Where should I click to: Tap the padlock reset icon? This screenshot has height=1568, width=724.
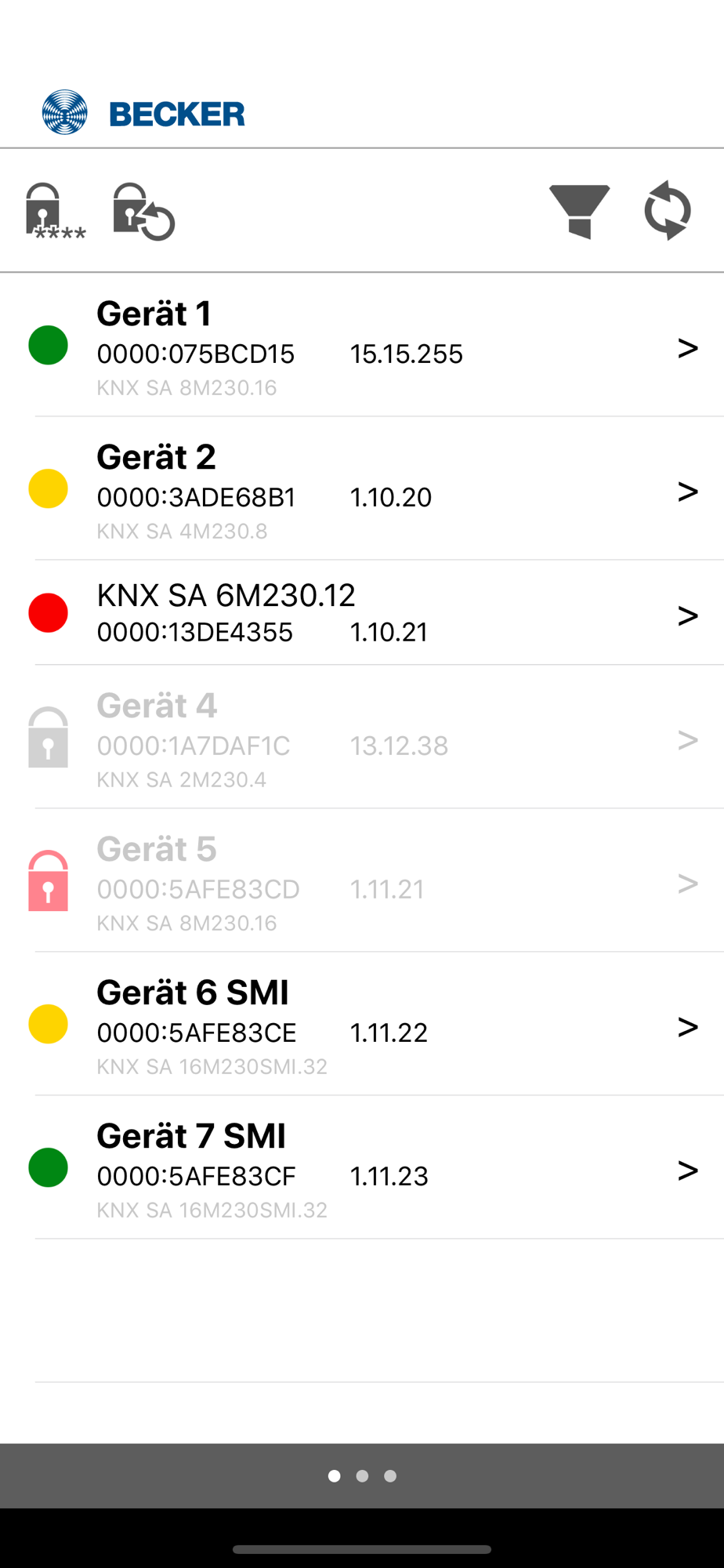144,212
